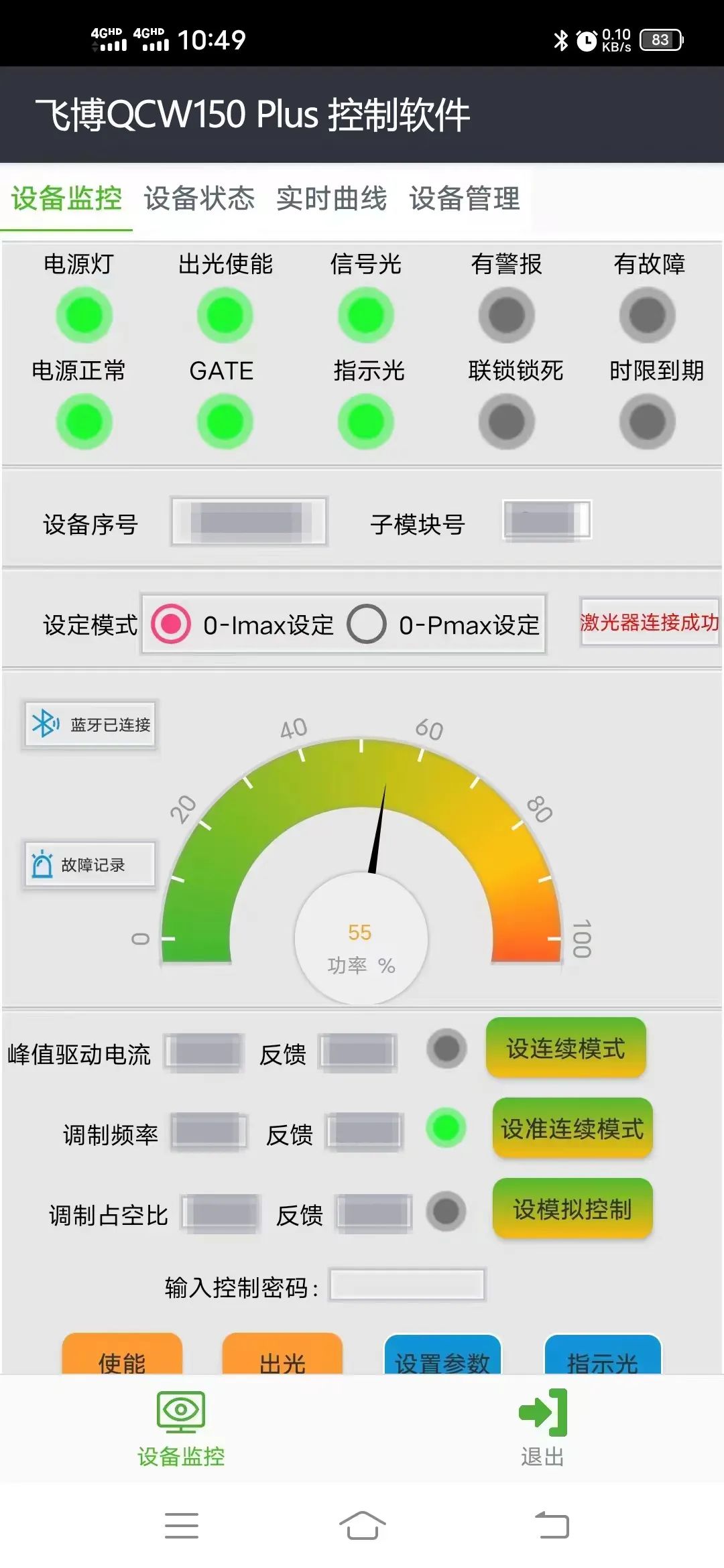Tap the 峰值驱动电流 input field
Image resolution: width=724 pixels, height=1568 pixels.
pyautogui.click(x=204, y=1053)
